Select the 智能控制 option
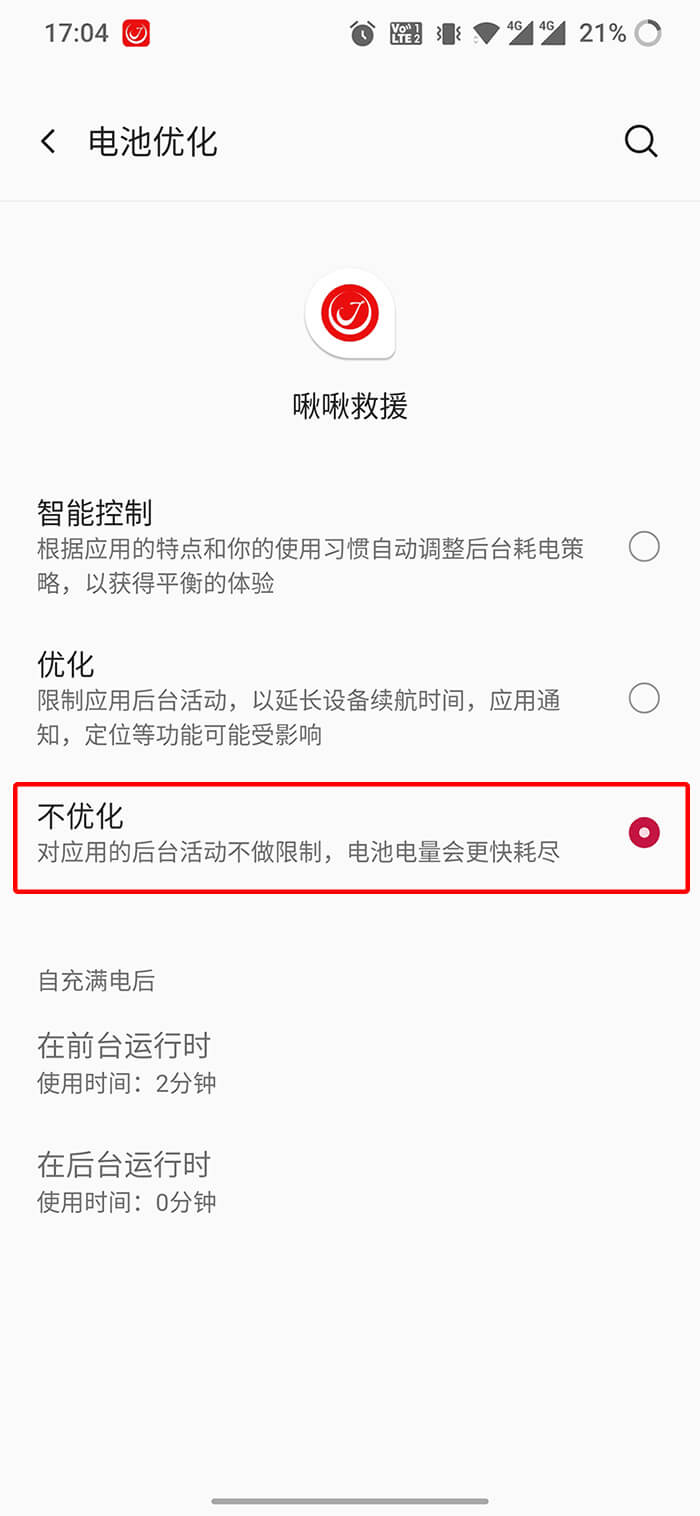This screenshot has height=1516, width=700. tap(643, 547)
